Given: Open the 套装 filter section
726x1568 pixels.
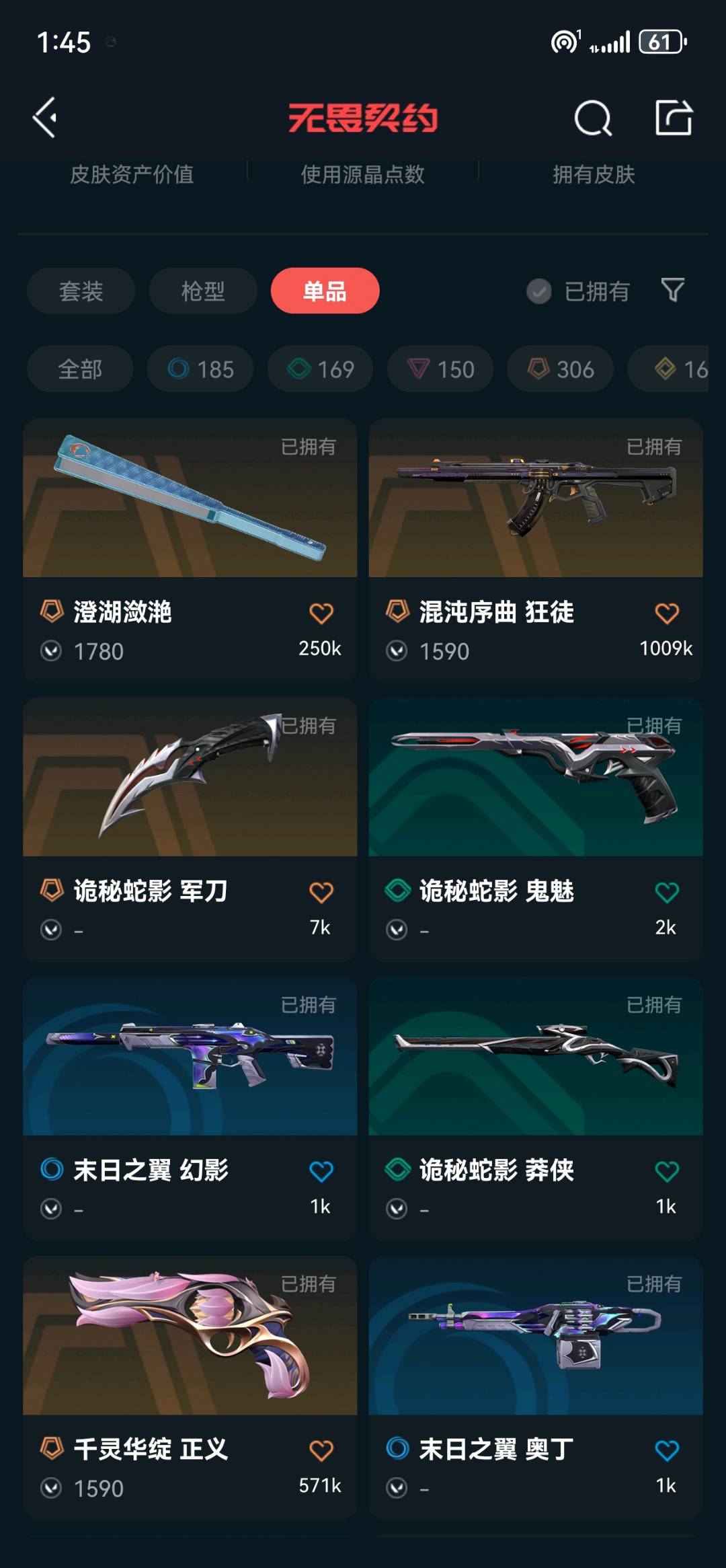Looking at the screenshot, I should 80,291.
